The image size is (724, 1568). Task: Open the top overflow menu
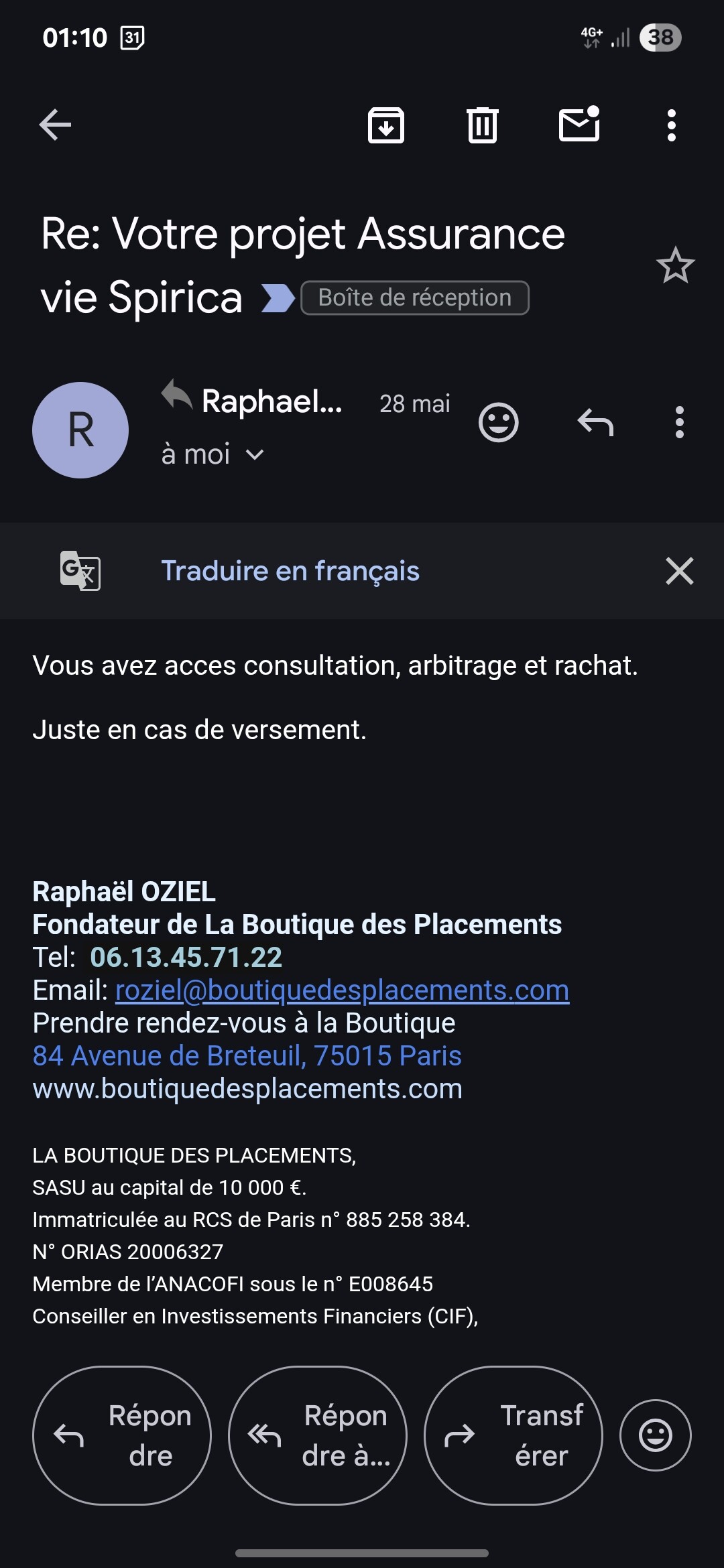tap(672, 125)
